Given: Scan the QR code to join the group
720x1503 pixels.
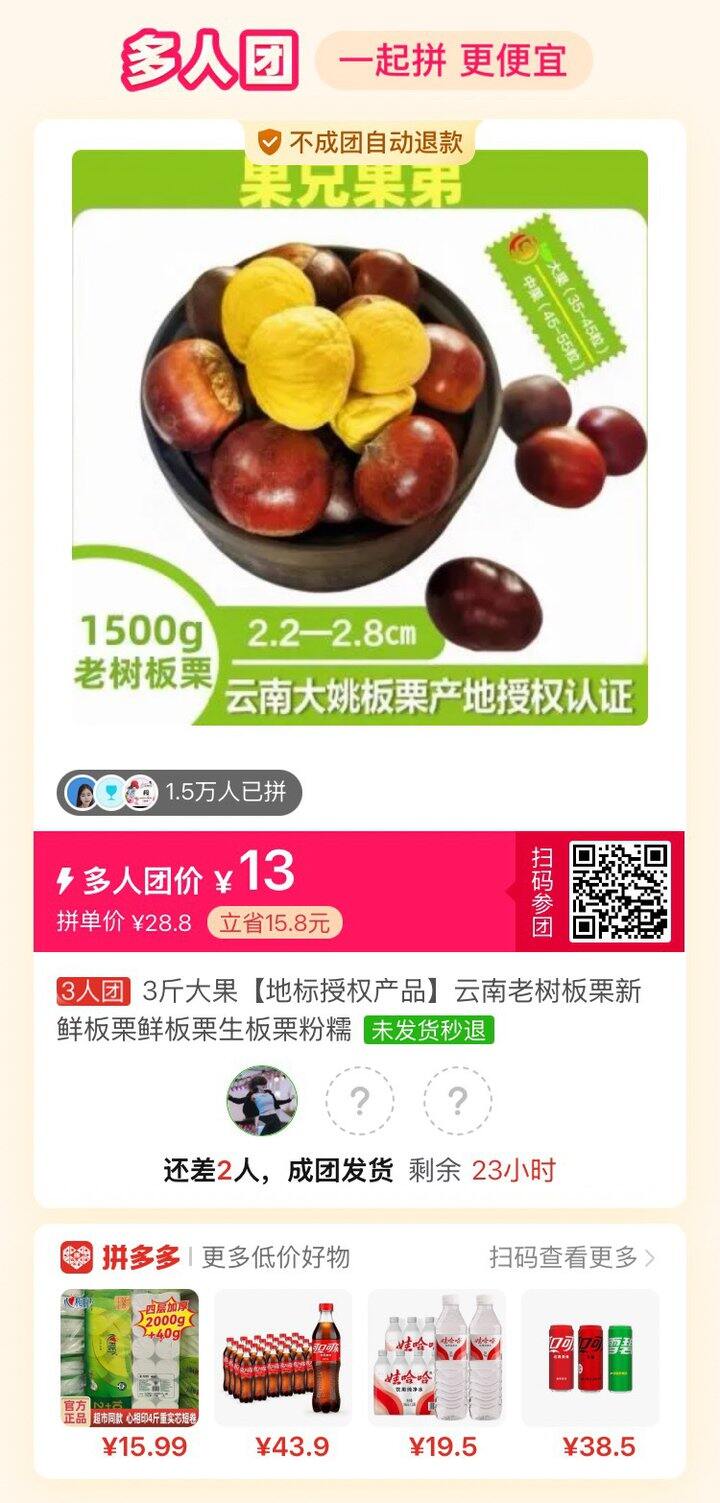Looking at the screenshot, I should (621, 891).
